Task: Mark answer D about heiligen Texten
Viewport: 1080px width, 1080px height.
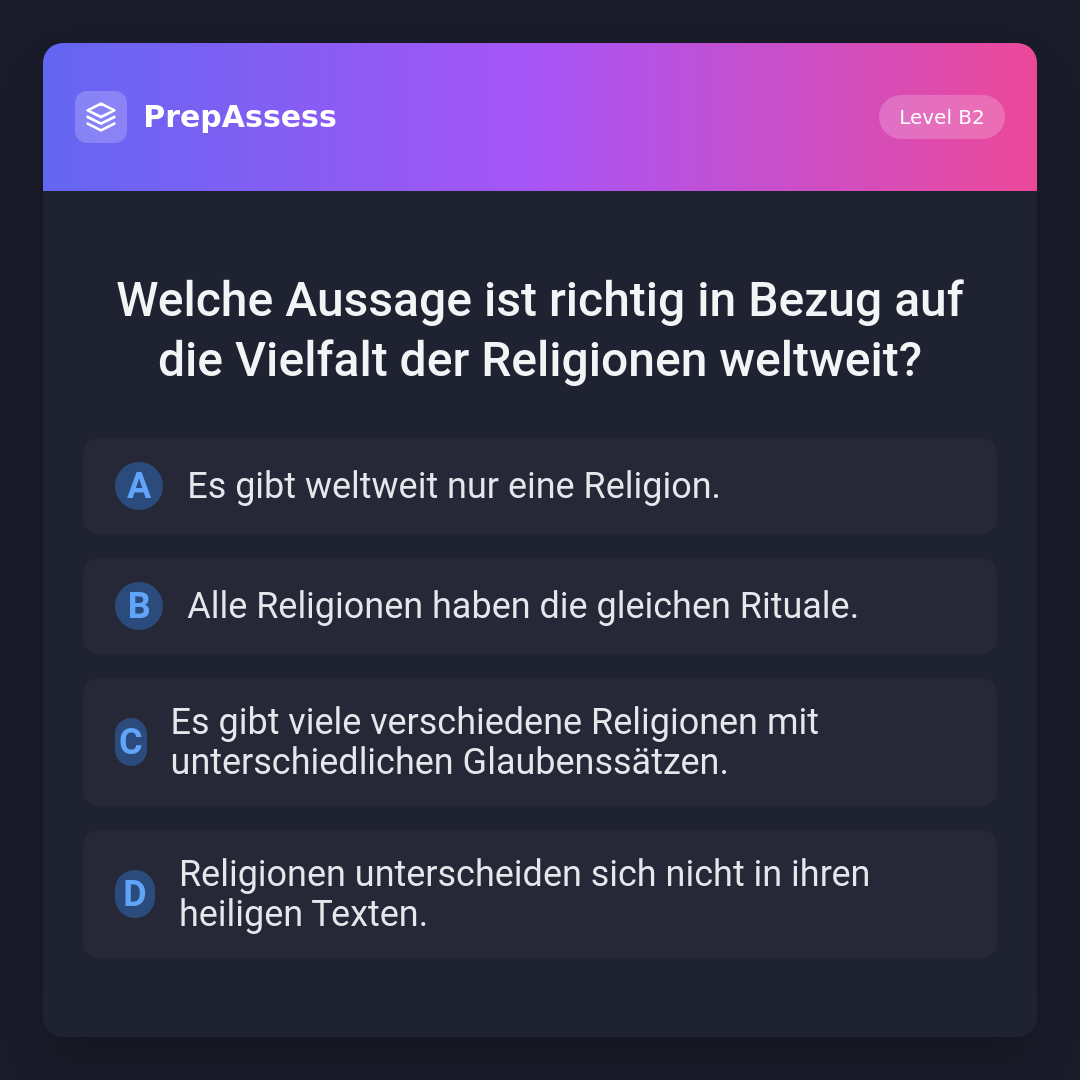Action: click(x=540, y=894)
